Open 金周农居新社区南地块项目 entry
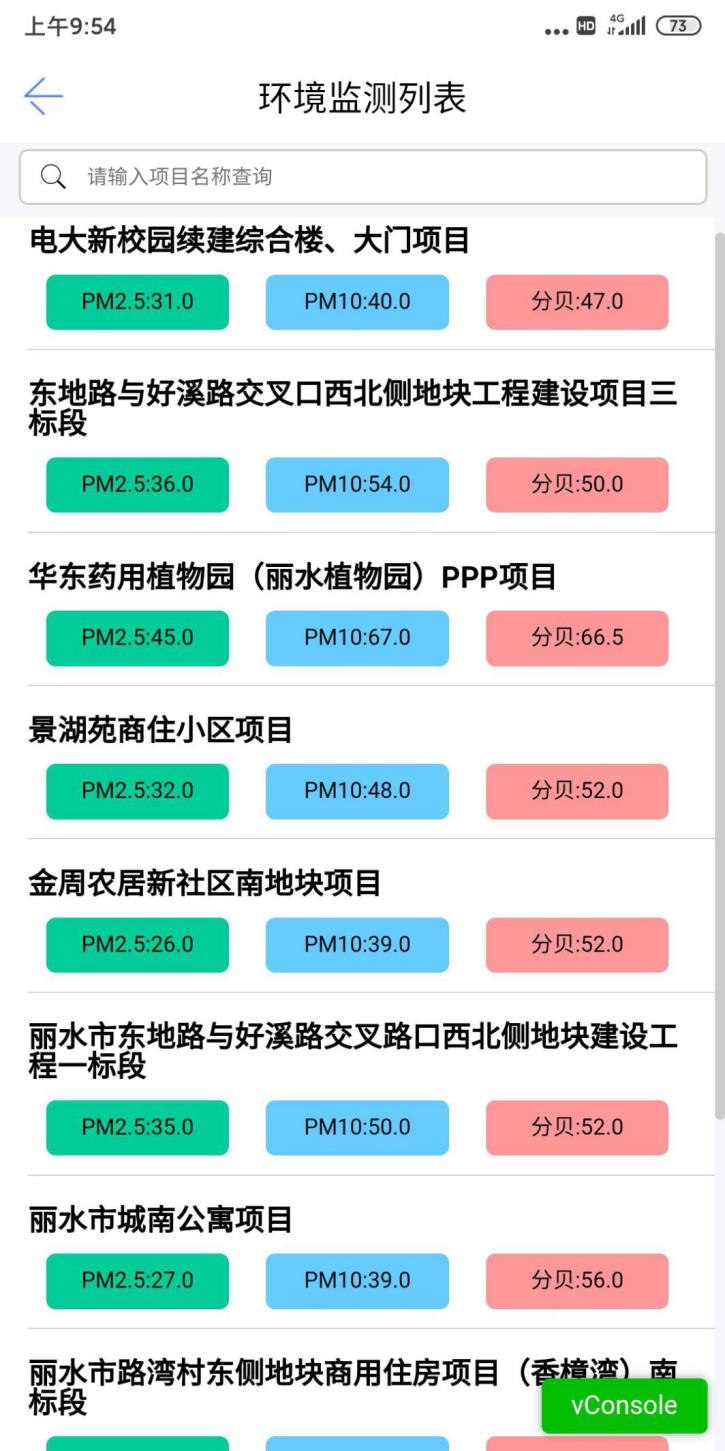 pos(205,883)
